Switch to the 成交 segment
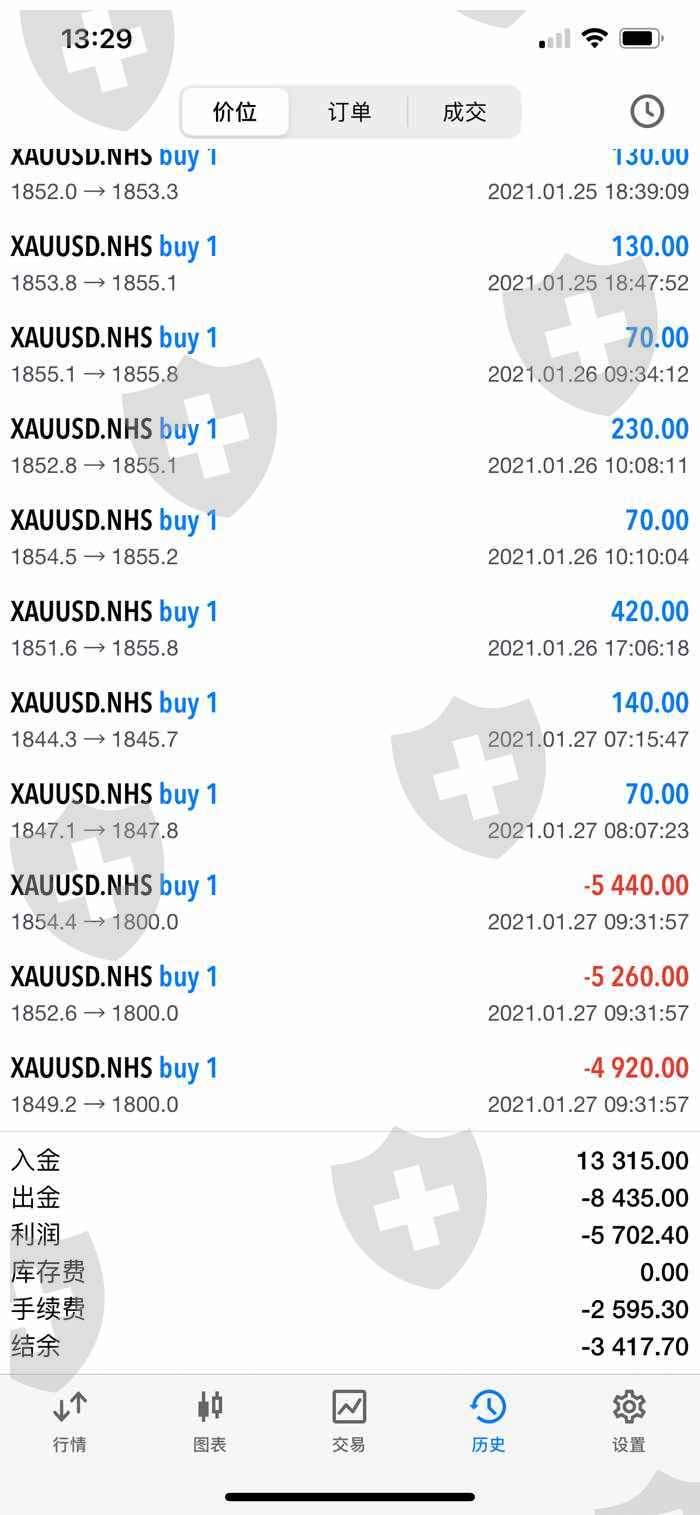Image resolution: width=700 pixels, height=1515 pixels. coord(464,112)
